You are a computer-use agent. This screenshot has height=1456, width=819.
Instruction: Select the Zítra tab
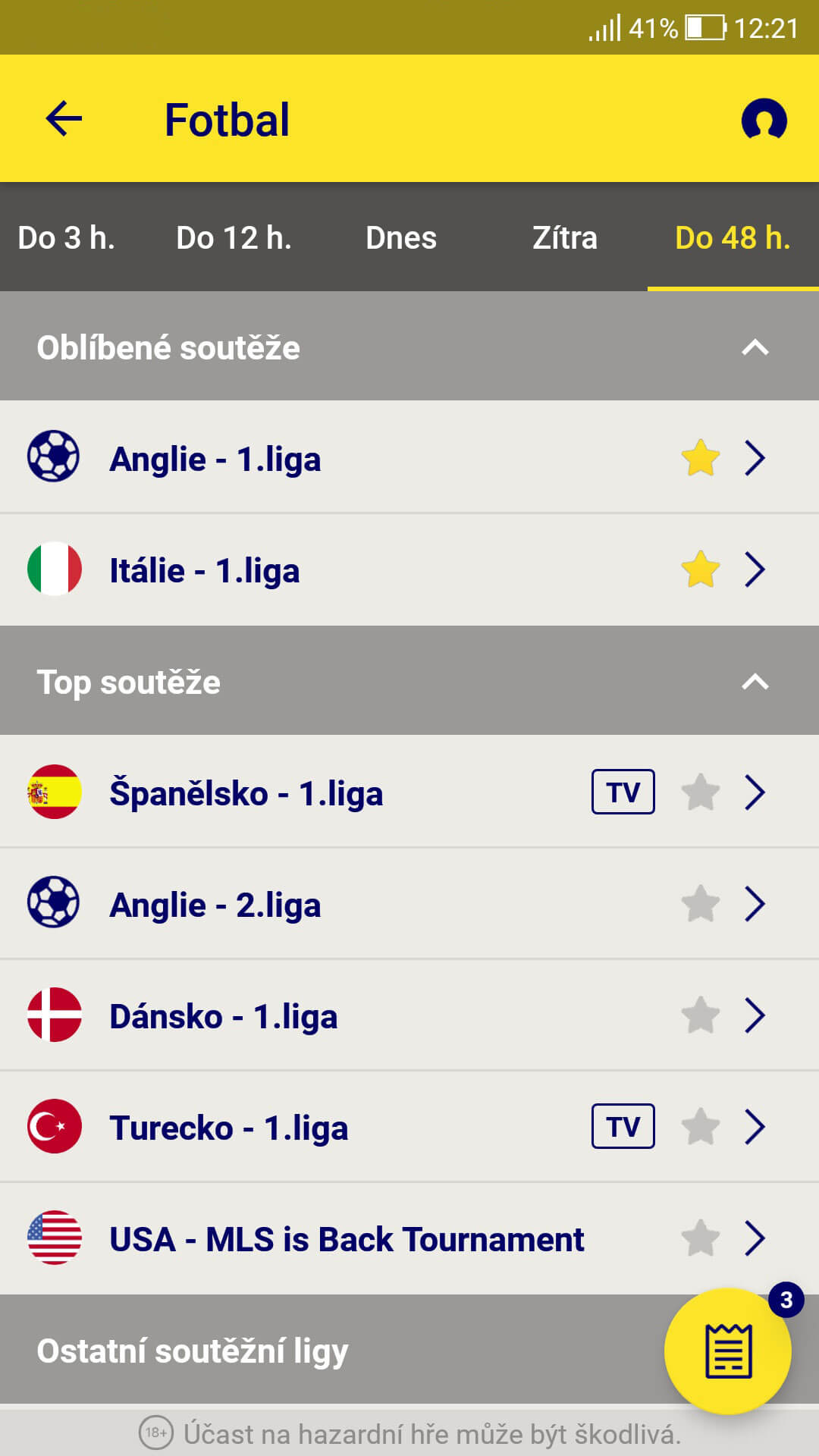pyautogui.click(x=565, y=237)
